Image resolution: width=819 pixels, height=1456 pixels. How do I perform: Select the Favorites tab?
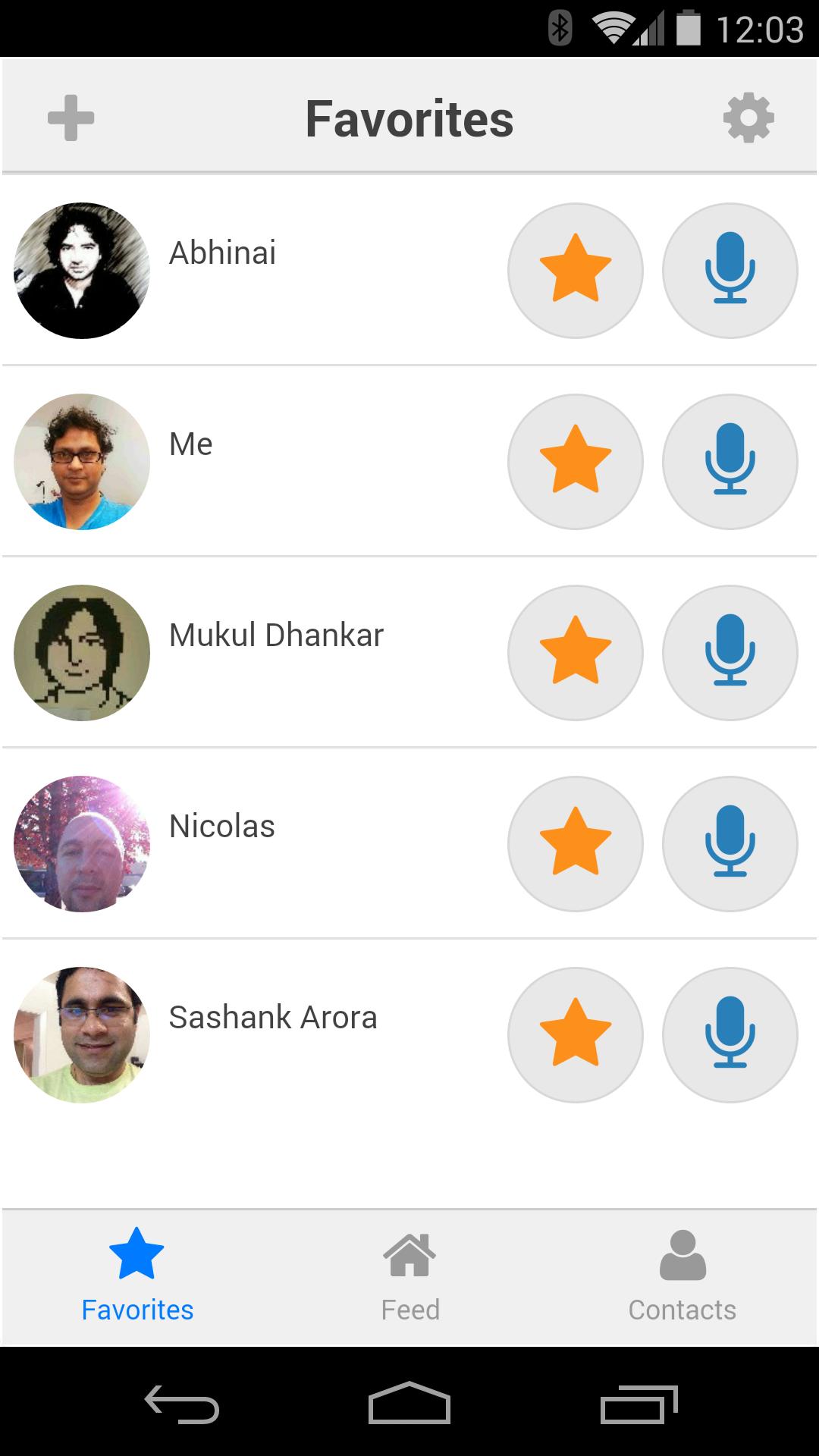(x=137, y=1277)
